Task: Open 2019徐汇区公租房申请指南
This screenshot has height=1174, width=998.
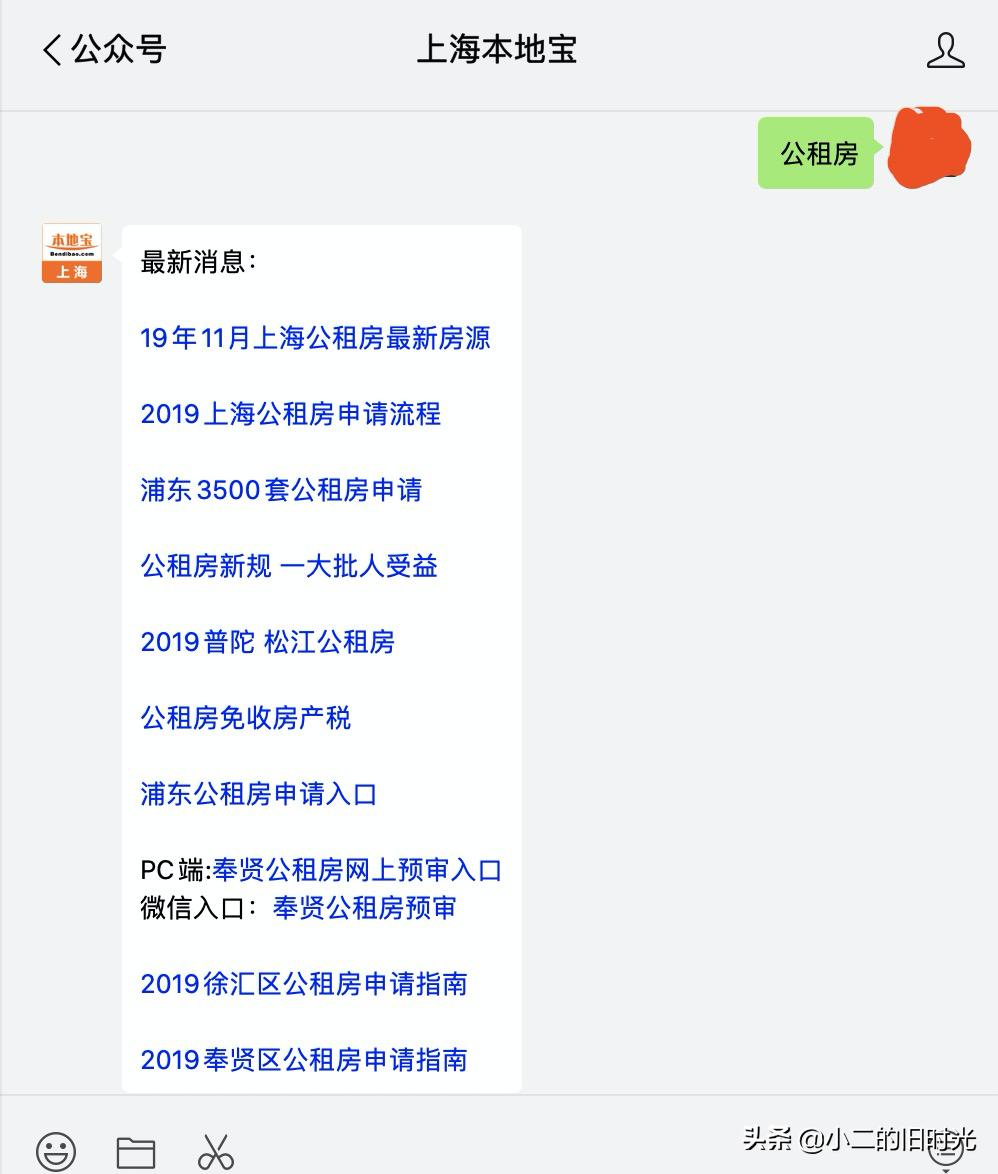Action: pyautogui.click(x=304, y=985)
